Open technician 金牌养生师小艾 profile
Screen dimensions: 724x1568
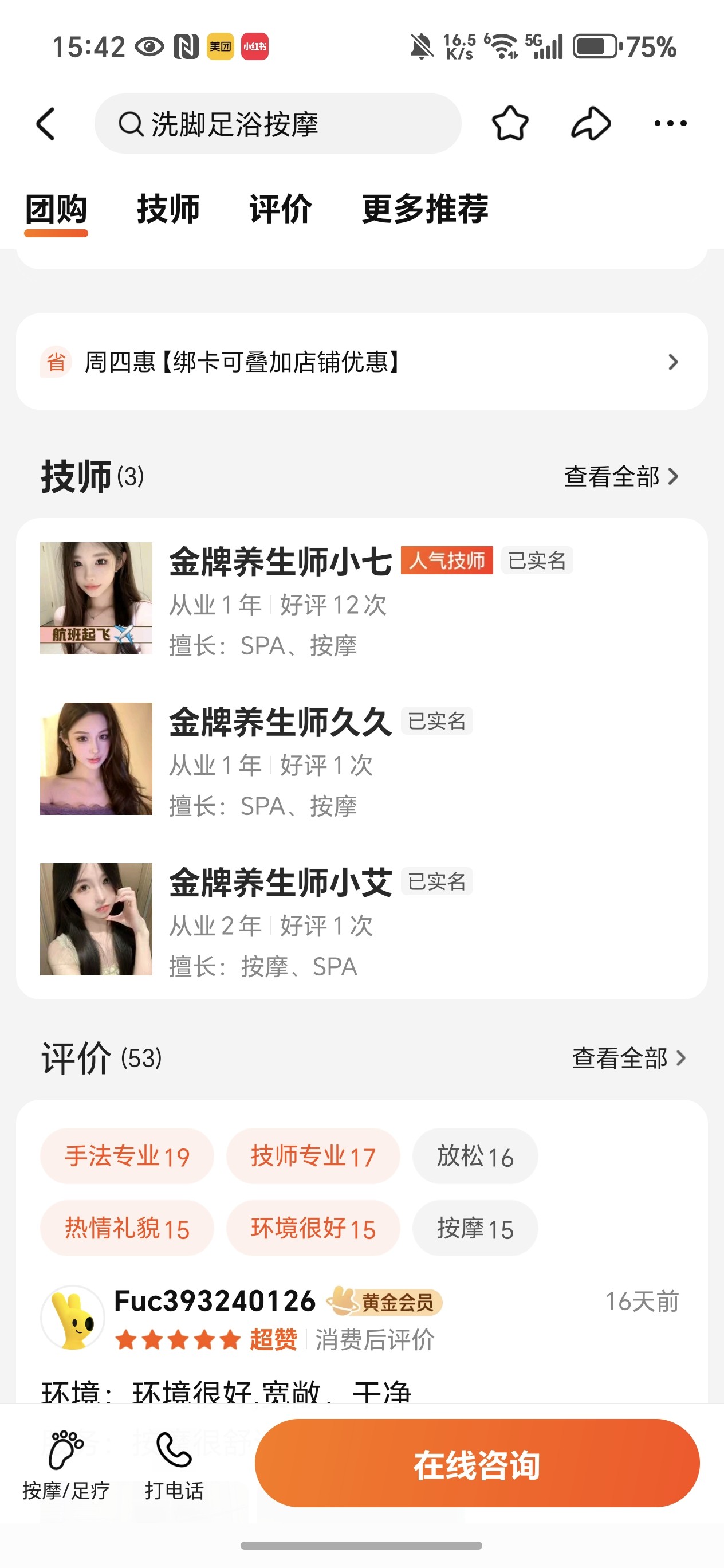pos(280,883)
